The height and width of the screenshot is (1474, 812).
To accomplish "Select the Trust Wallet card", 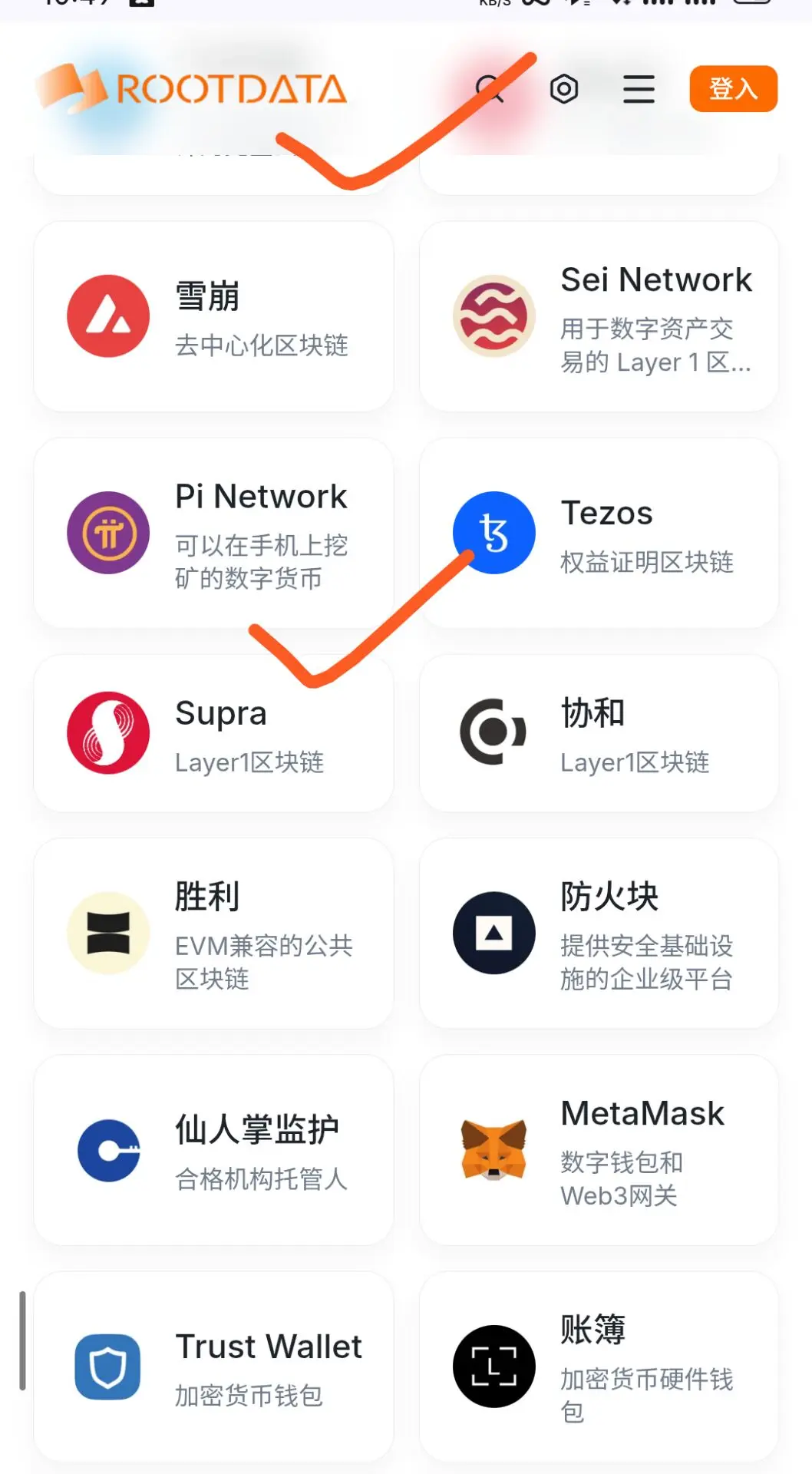I will pos(213,1367).
